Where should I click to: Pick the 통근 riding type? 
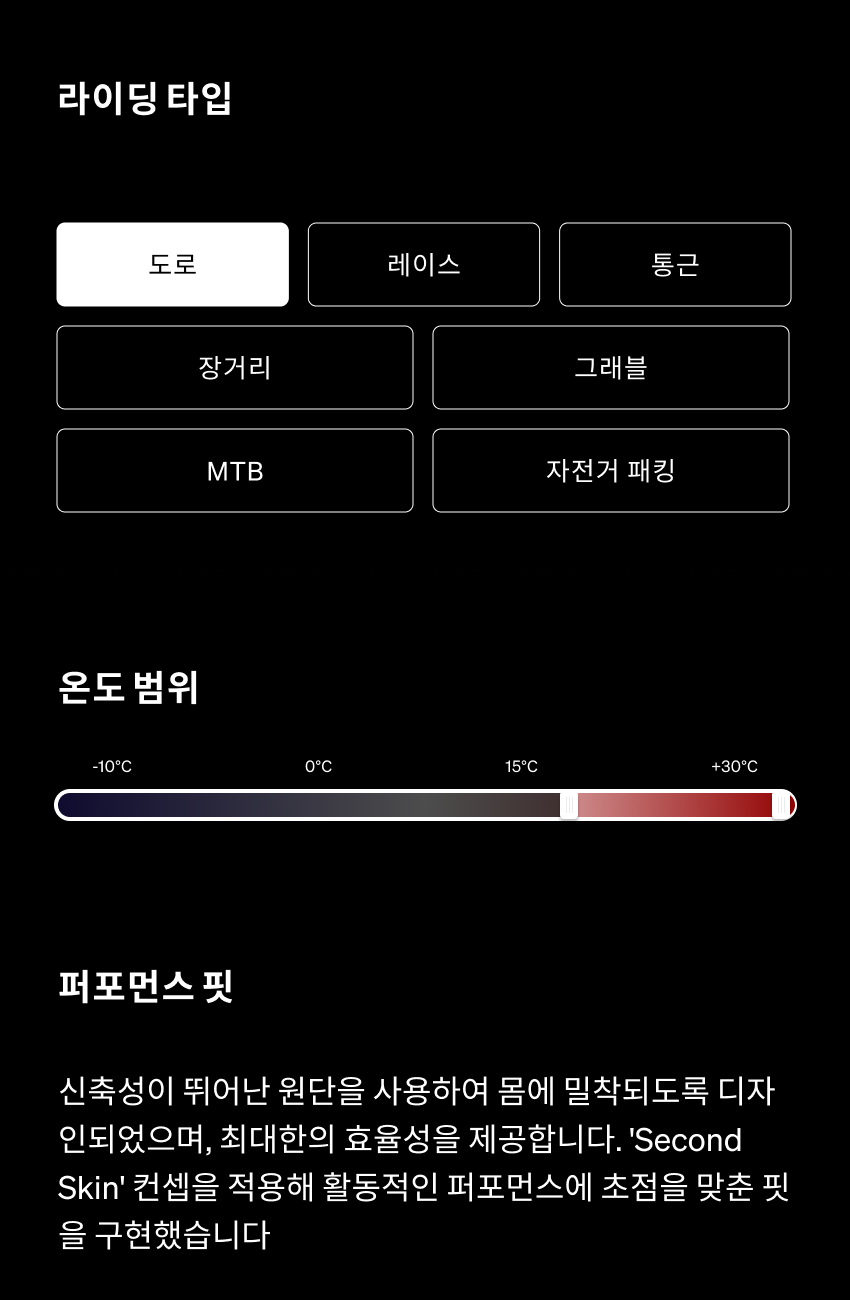(x=675, y=264)
